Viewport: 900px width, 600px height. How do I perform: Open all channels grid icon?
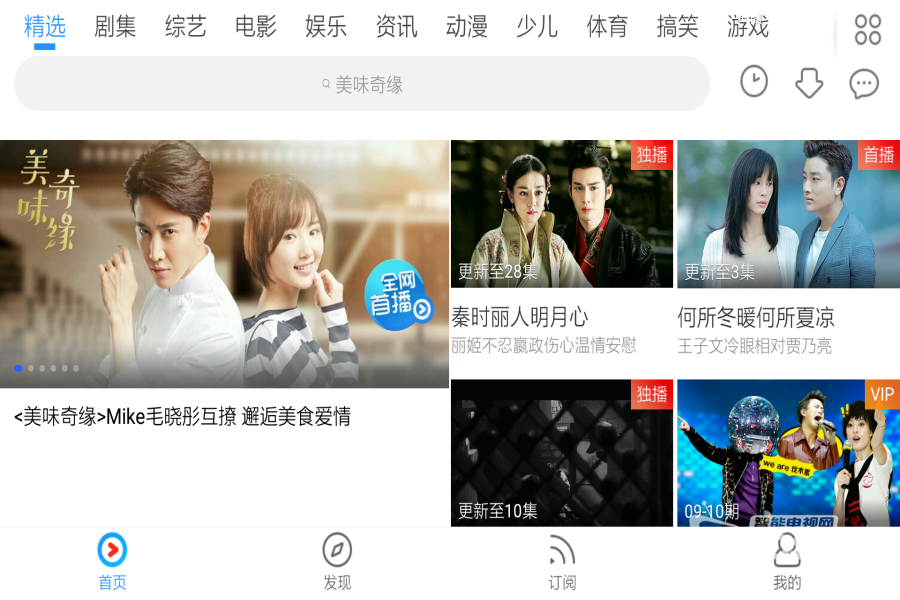tap(867, 29)
